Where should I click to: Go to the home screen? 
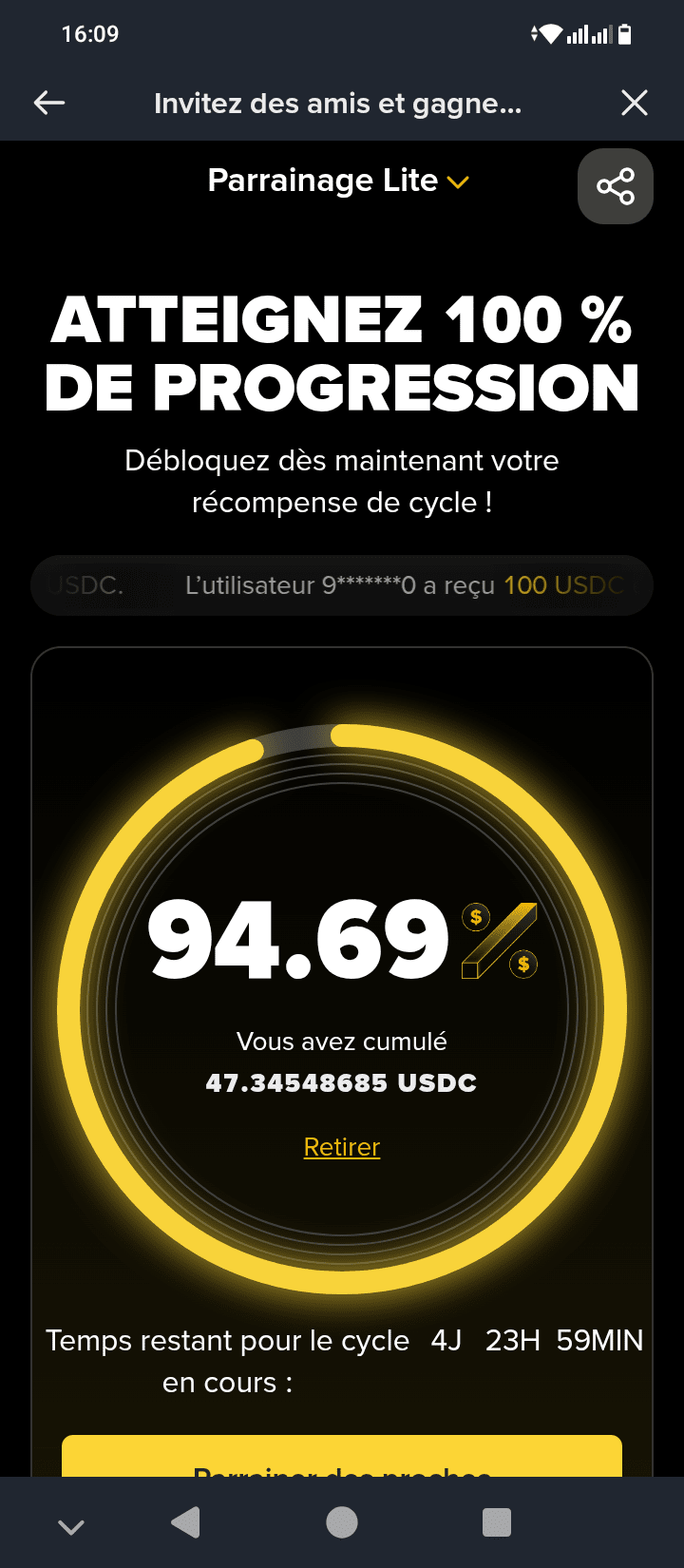pyautogui.click(x=342, y=1522)
